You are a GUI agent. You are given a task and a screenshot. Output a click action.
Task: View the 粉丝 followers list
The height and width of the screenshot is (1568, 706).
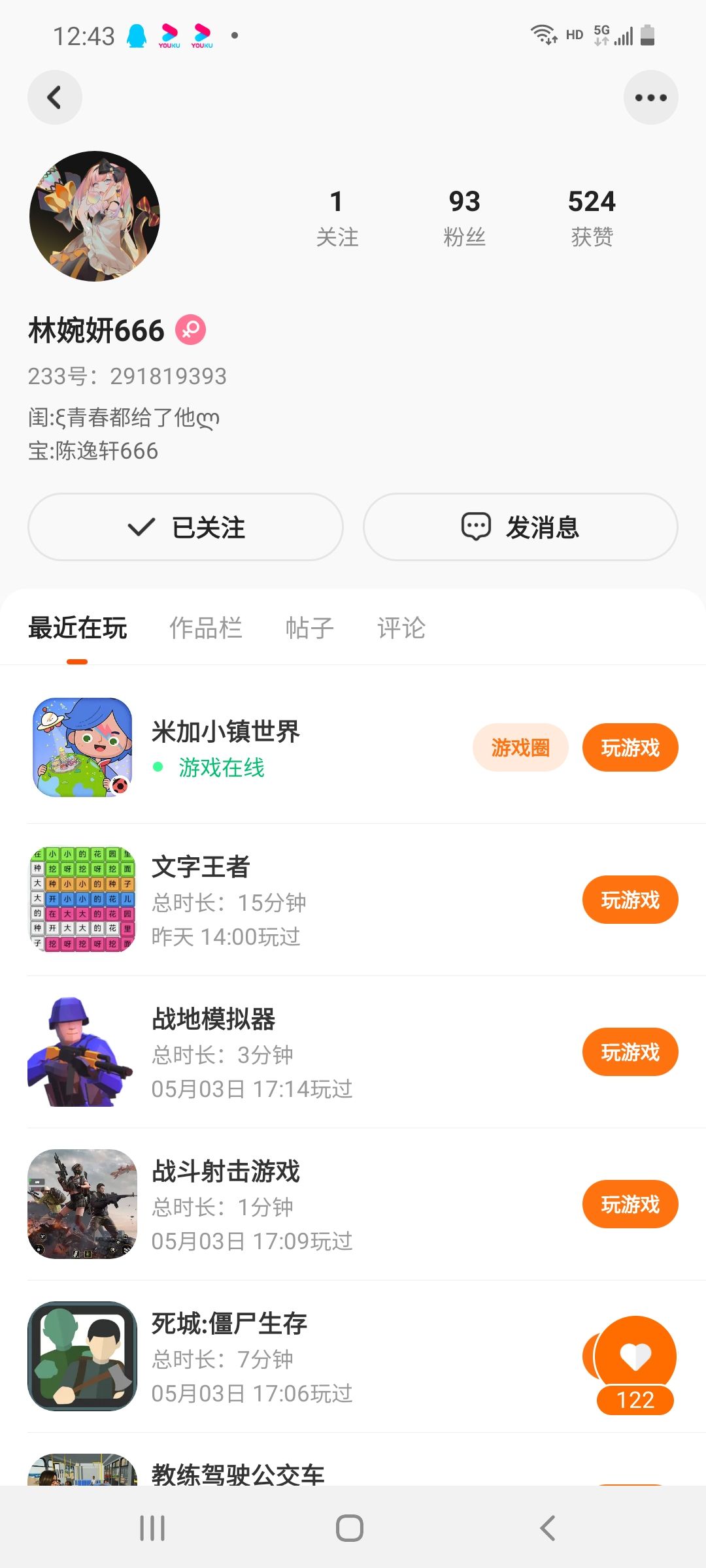coord(464,218)
